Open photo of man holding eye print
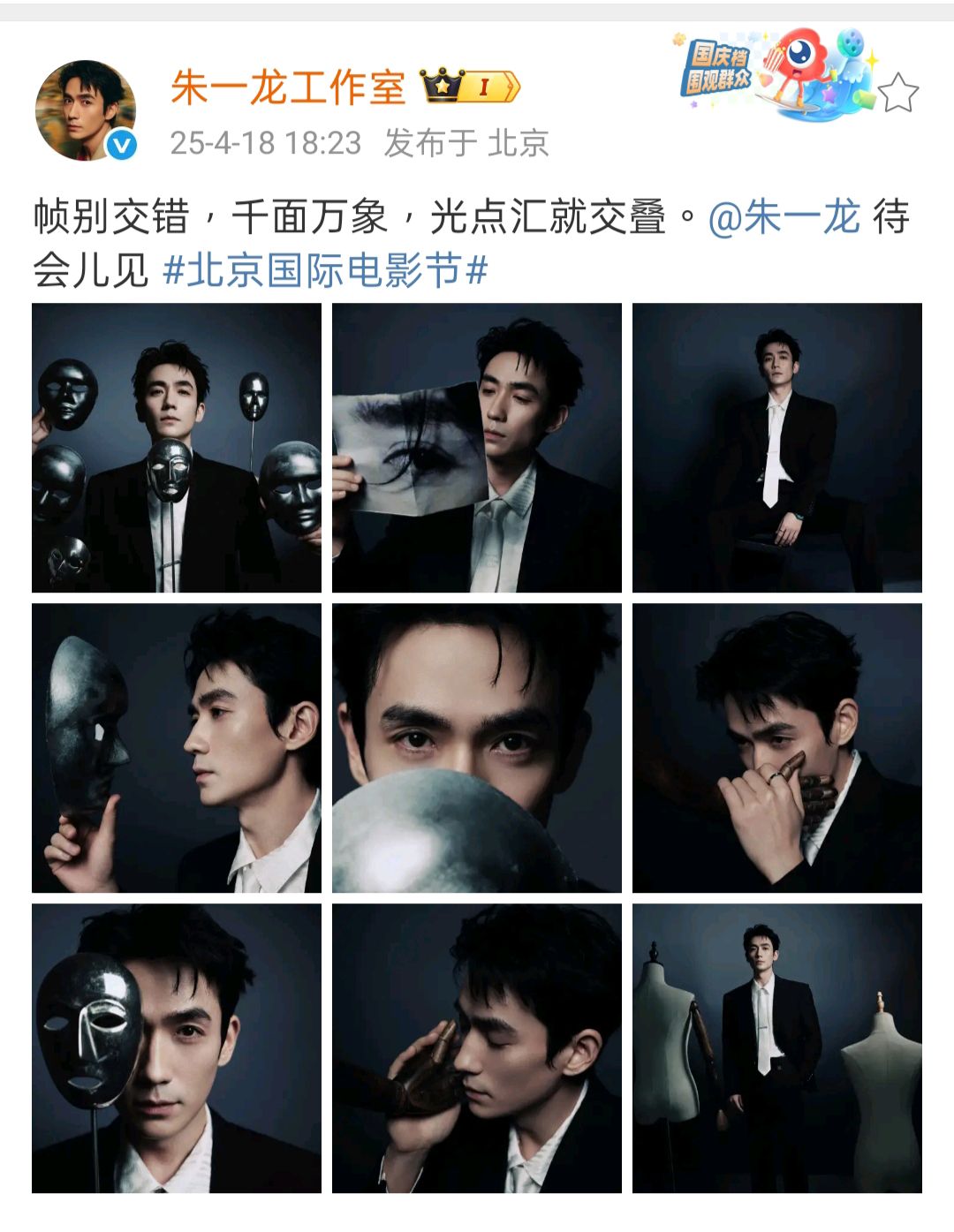Viewport: 954px width, 1232px height. (477, 448)
